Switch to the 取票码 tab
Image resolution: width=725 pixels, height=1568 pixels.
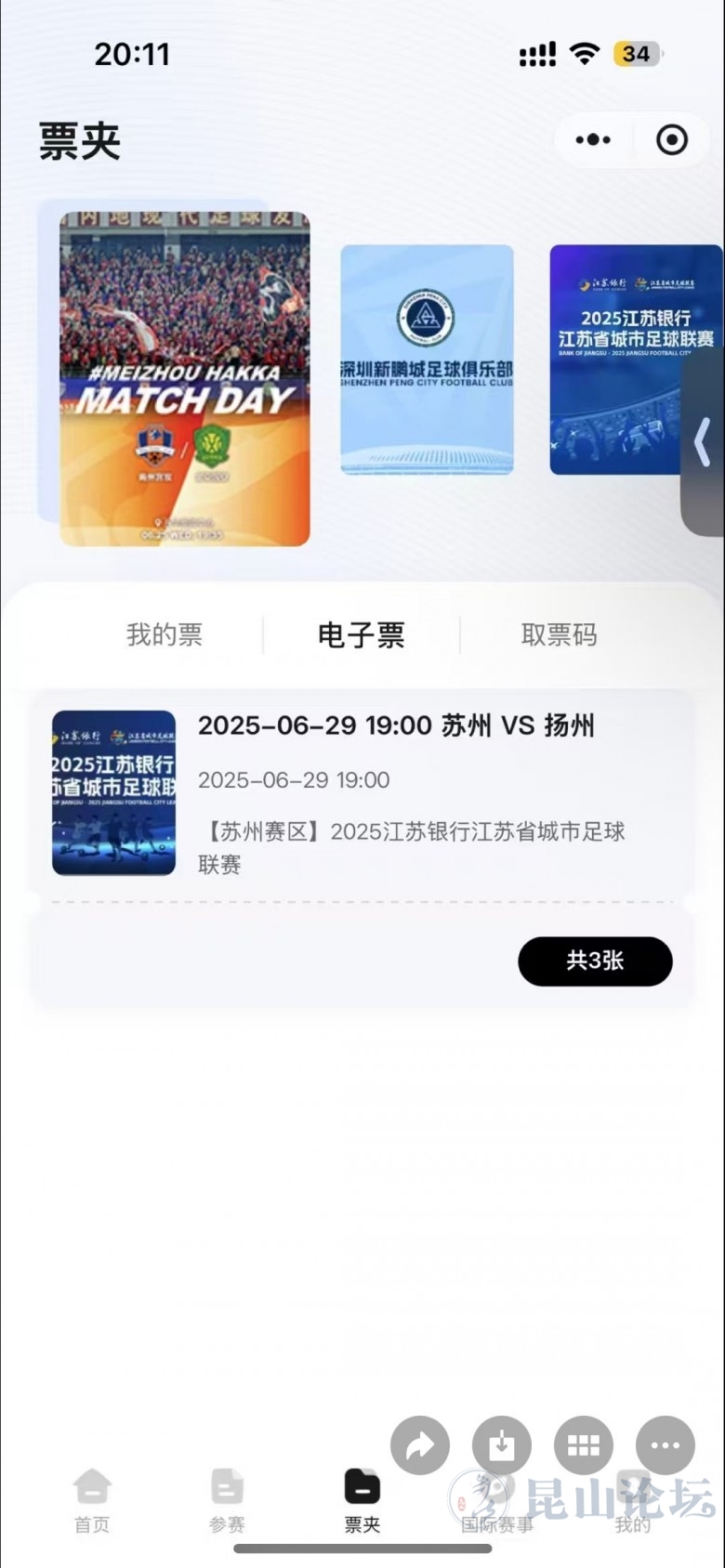tap(559, 635)
